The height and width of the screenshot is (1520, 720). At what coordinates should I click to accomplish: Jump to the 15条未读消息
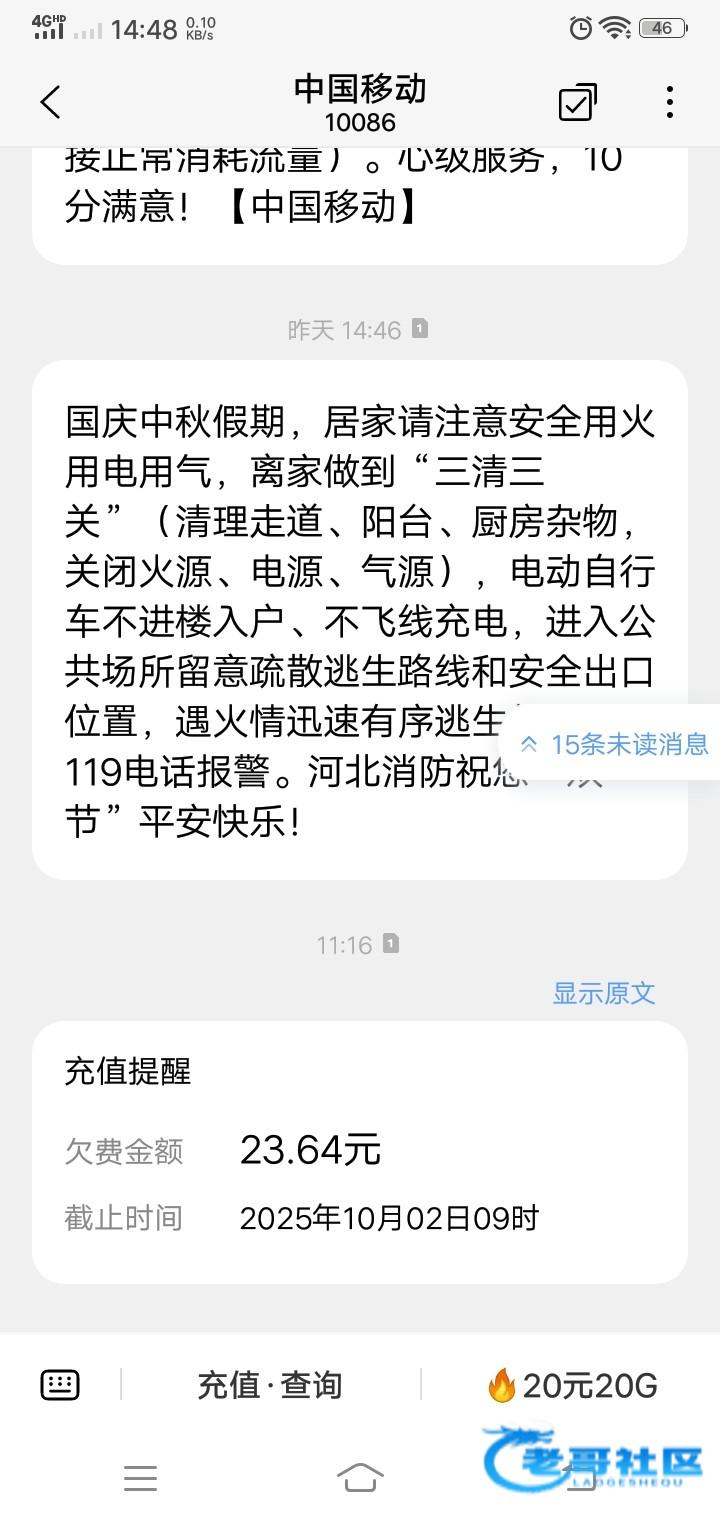[614, 743]
